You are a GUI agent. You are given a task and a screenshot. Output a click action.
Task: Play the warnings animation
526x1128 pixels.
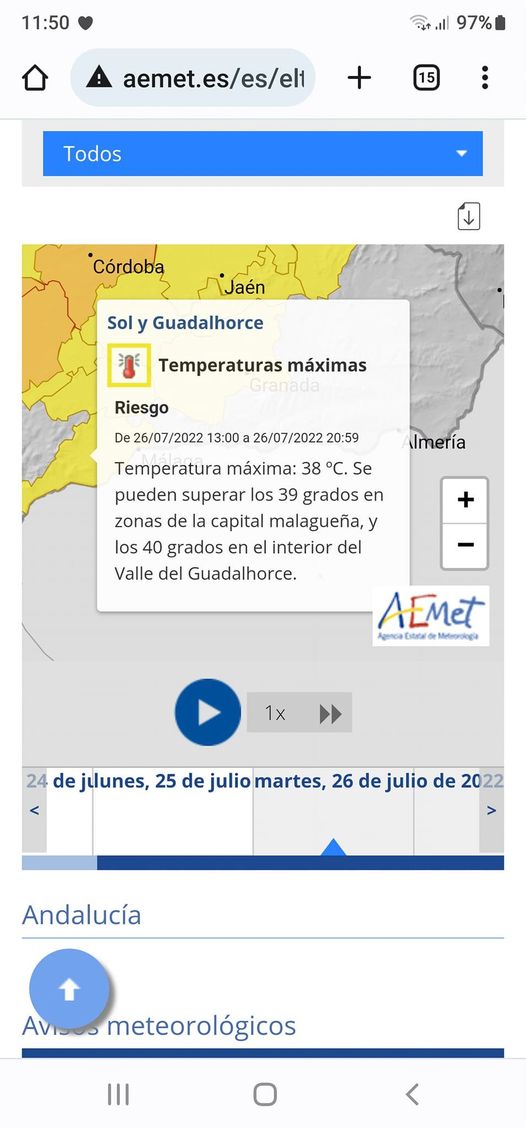point(208,712)
